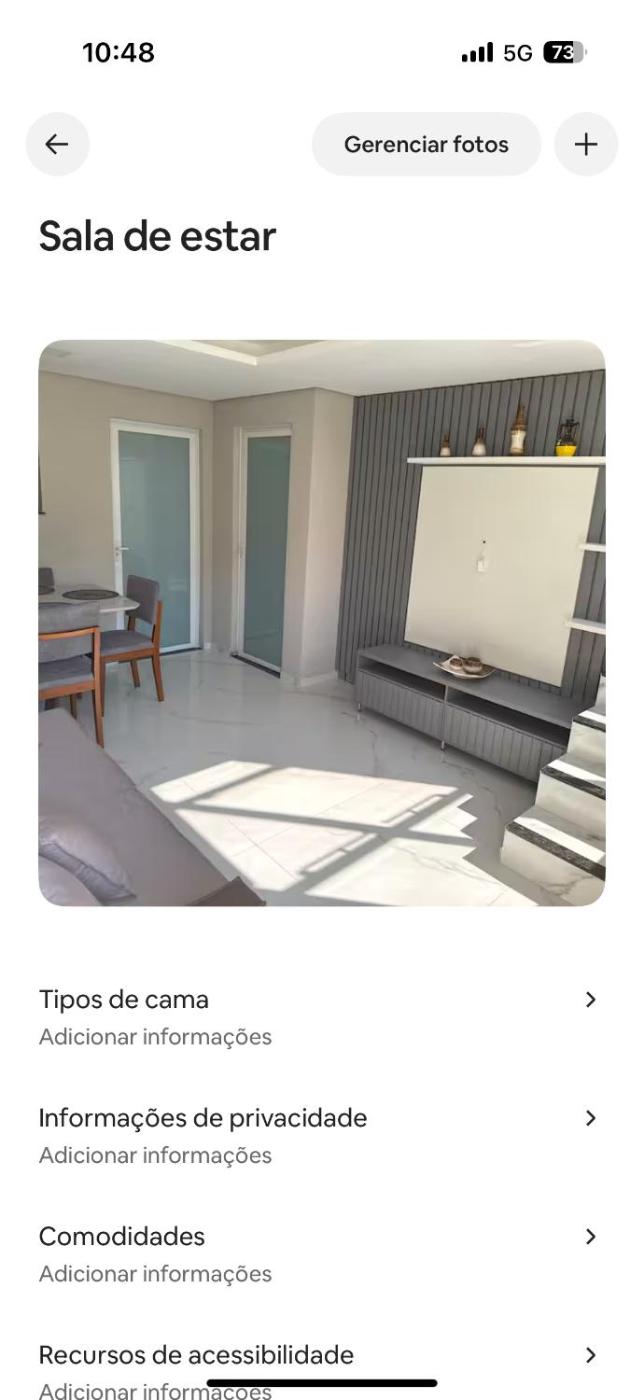Viewport: 644px width, 1400px height.
Task: Open the living room photo
Action: click(x=322, y=622)
